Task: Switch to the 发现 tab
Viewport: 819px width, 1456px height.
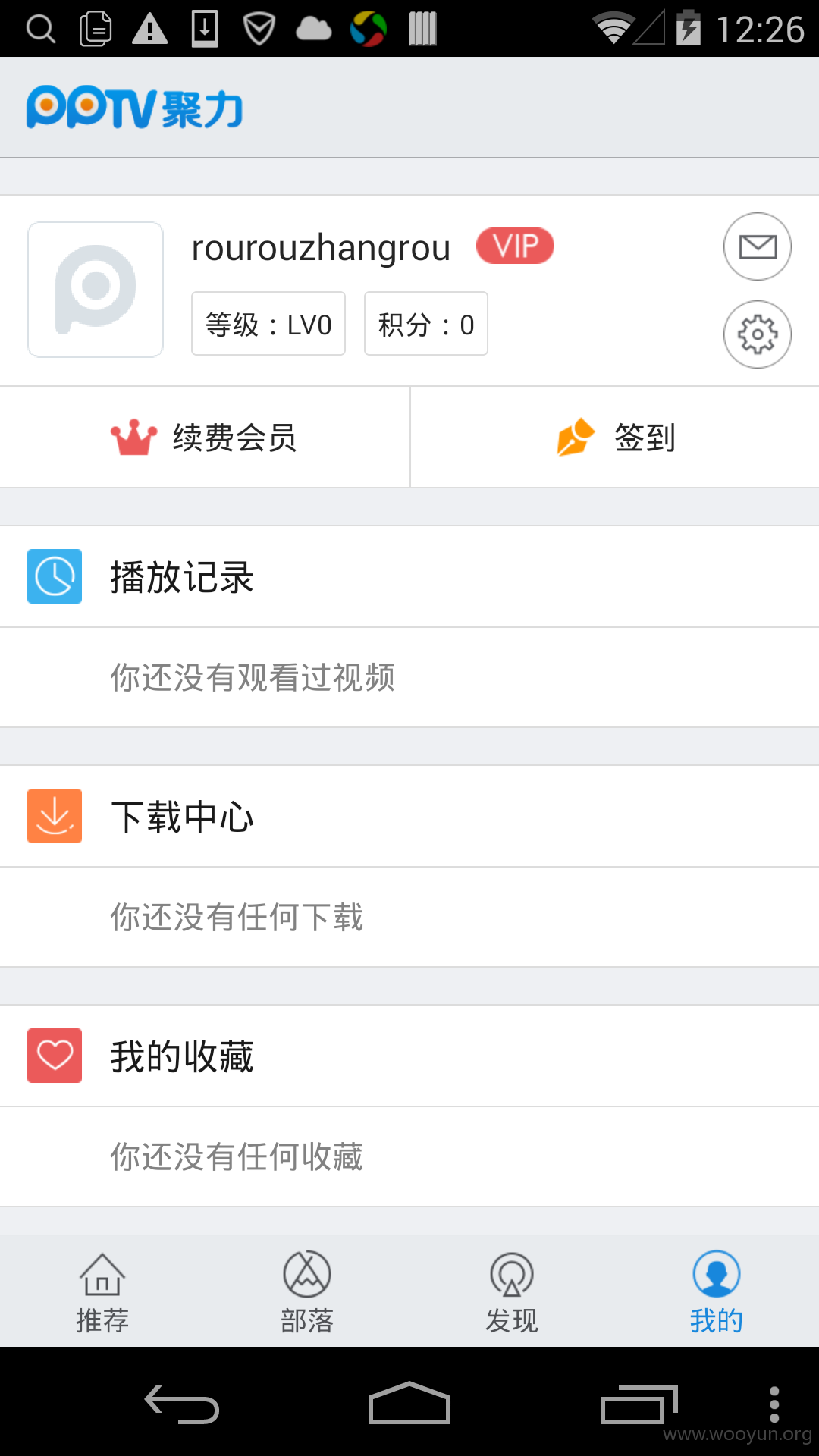Action: click(x=512, y=1292)
